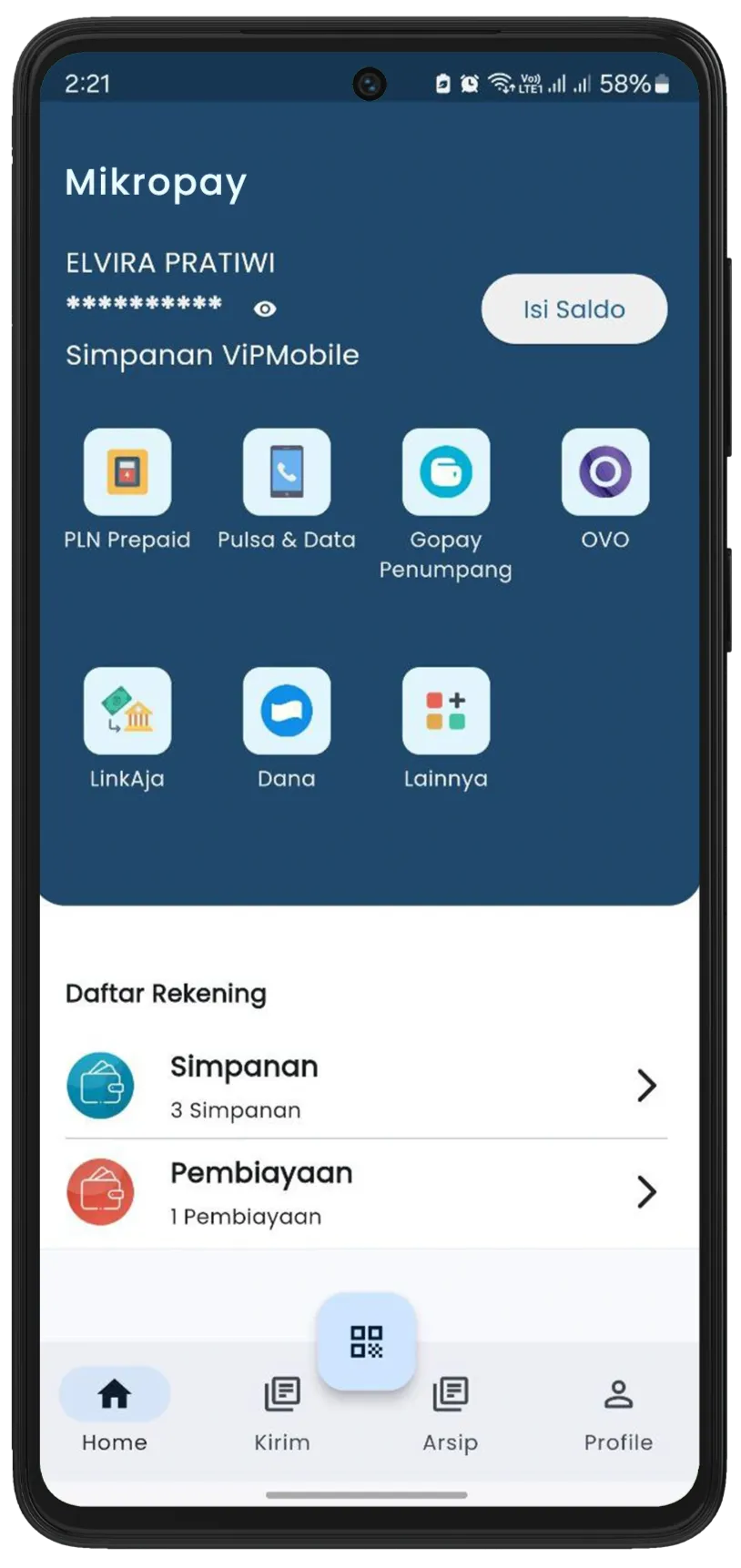Viewport: 741px width, 1568px height.
Task: Open the Dana top-up option
Action: pos(287,712)
